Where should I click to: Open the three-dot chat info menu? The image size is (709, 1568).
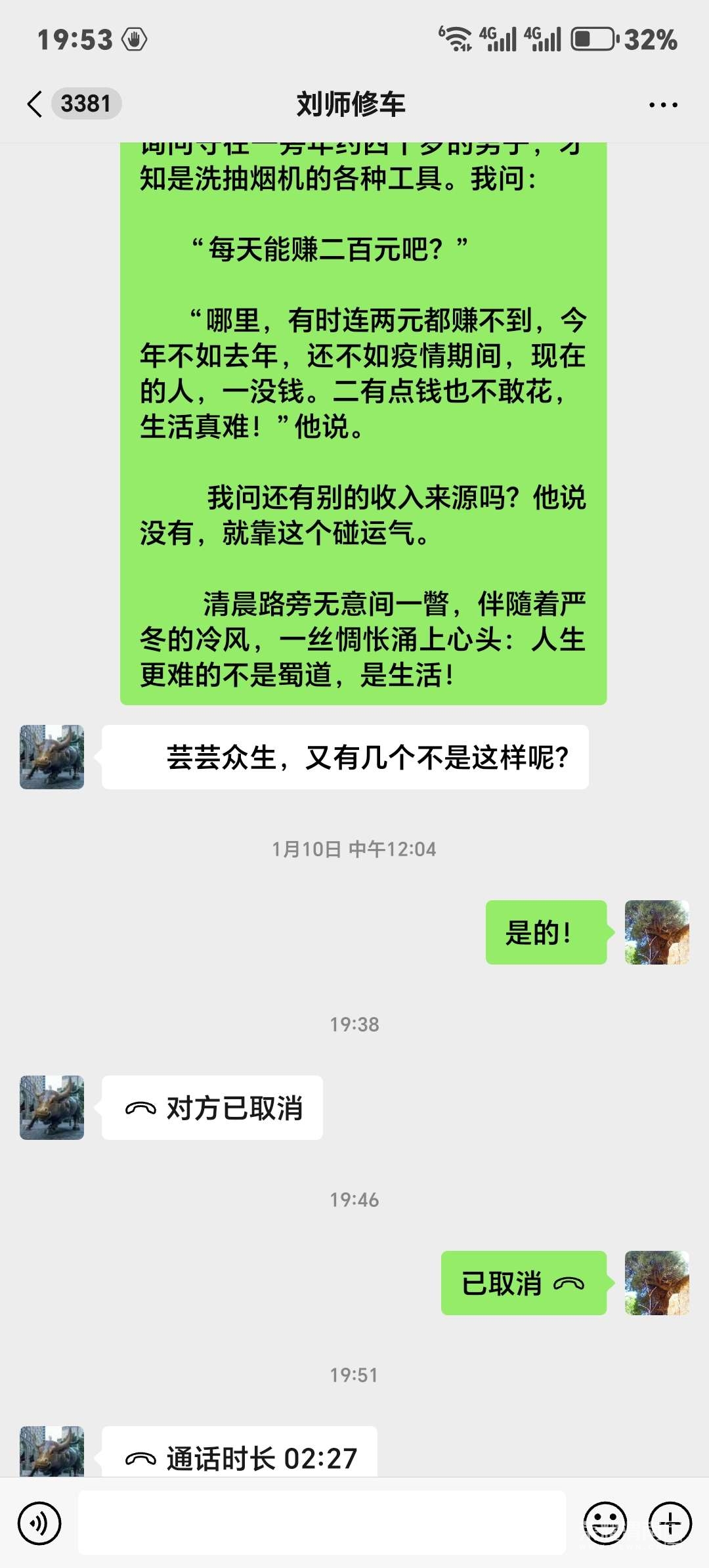tap(662, 104)
